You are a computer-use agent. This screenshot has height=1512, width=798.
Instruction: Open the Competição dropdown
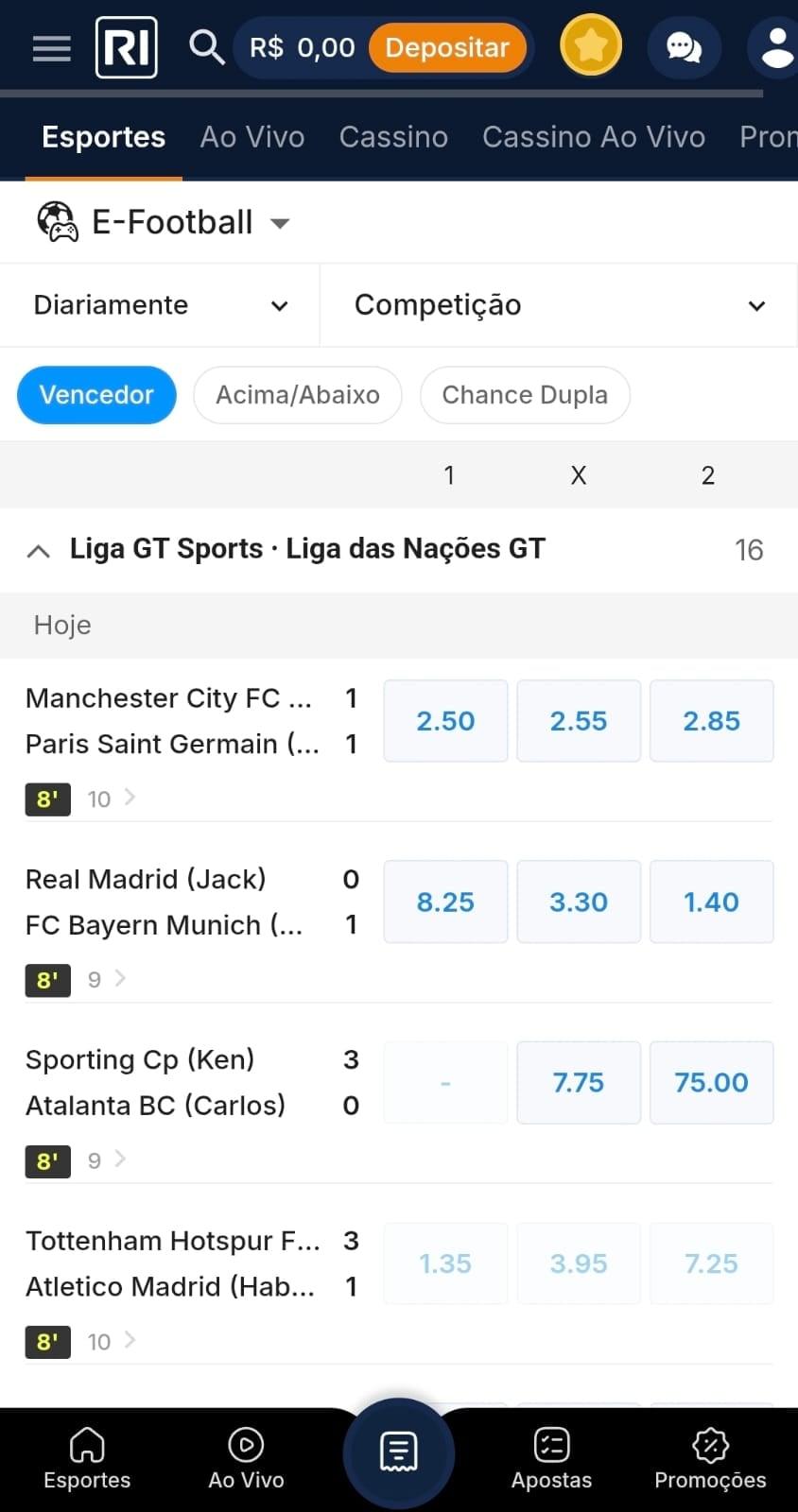558,304
